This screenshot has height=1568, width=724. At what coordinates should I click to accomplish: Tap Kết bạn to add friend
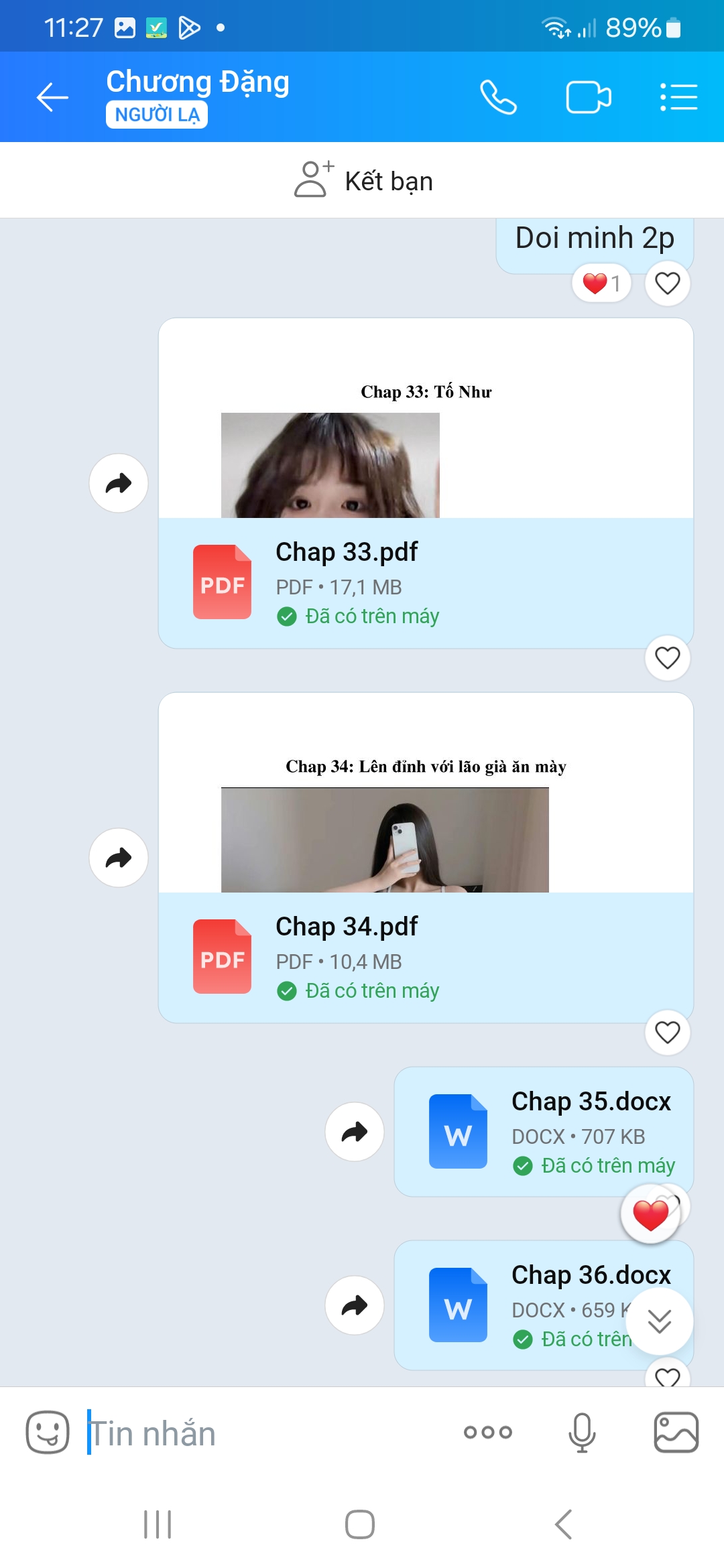(363, 181)
